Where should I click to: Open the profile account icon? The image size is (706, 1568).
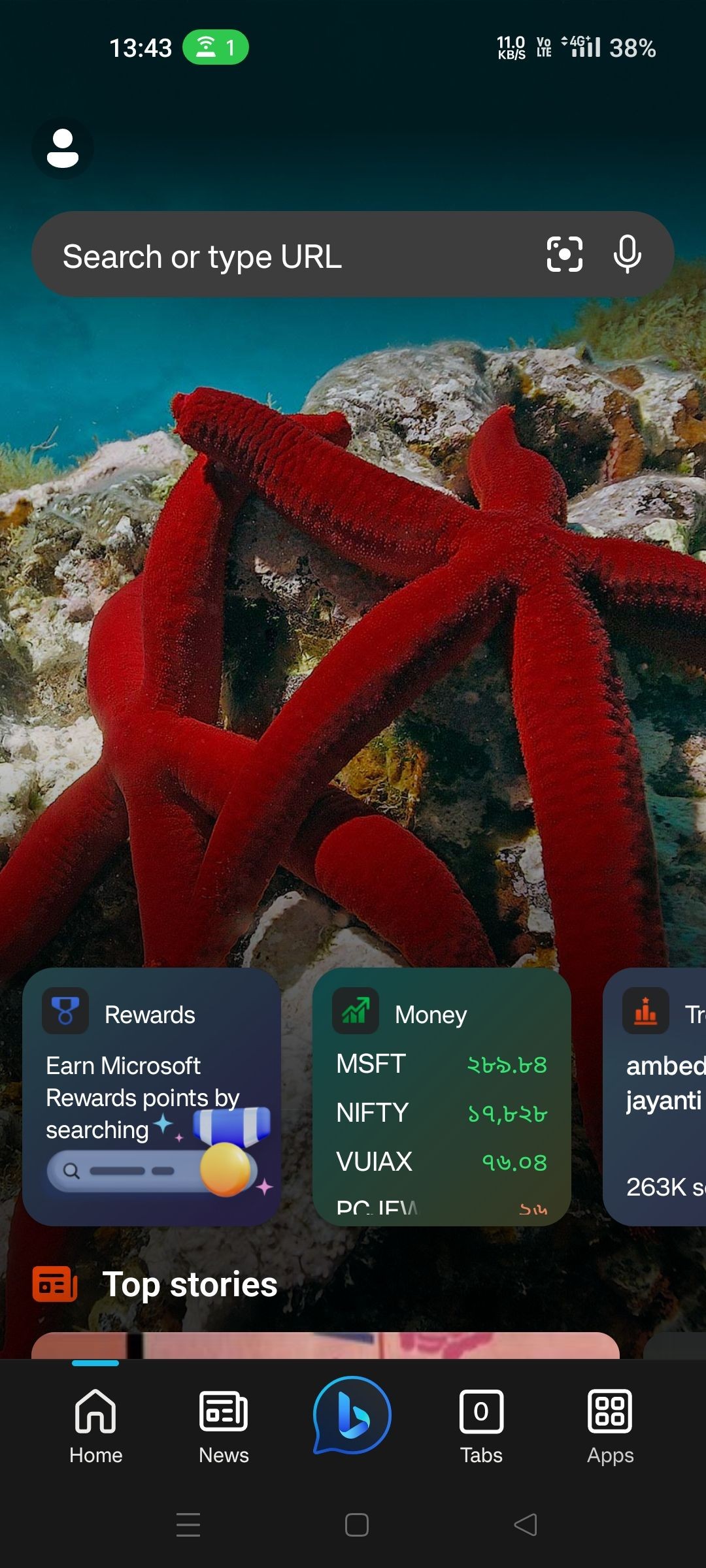(x=63, y=149)
